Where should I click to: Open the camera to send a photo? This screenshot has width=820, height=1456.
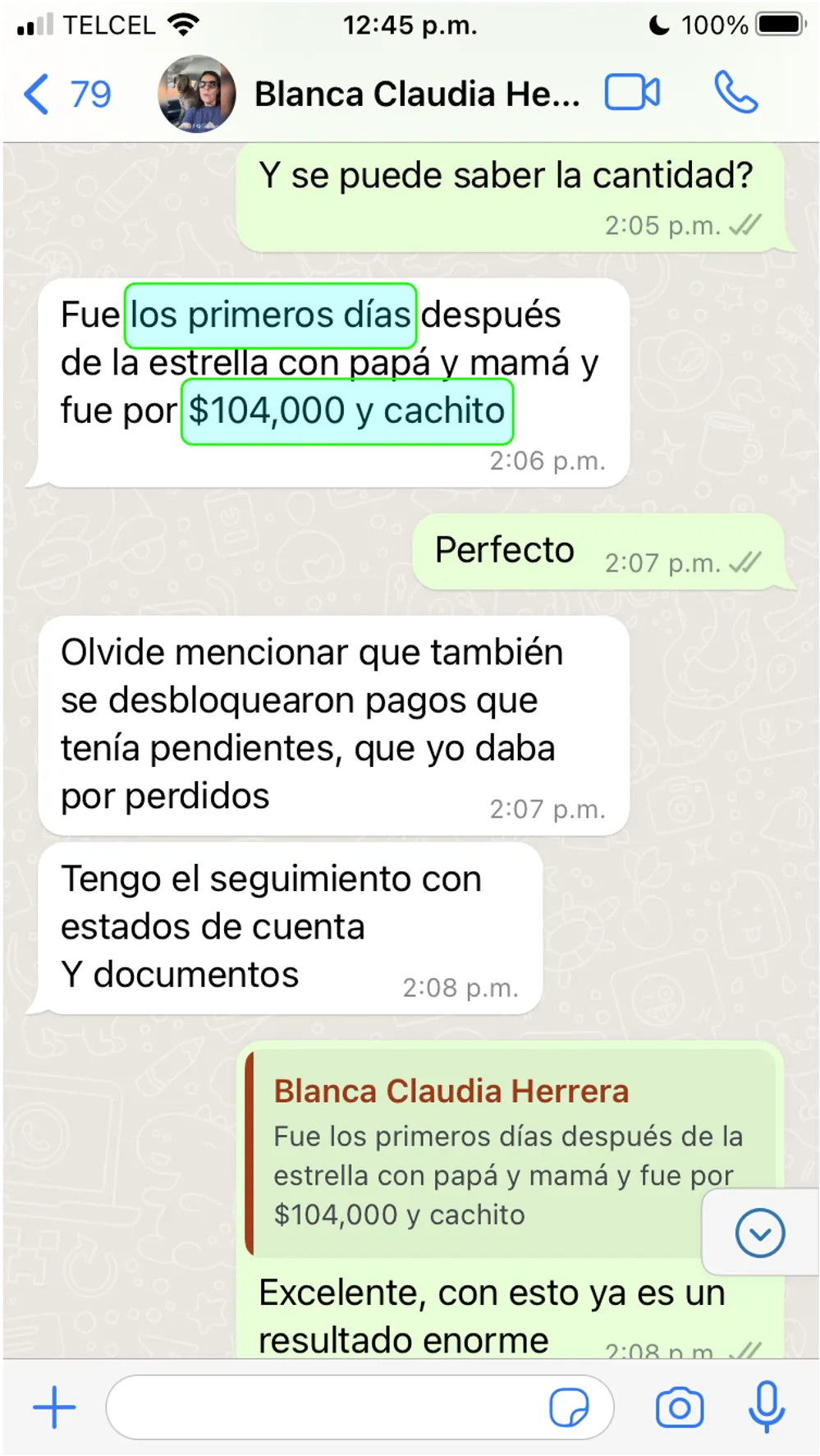point(680,1408)
